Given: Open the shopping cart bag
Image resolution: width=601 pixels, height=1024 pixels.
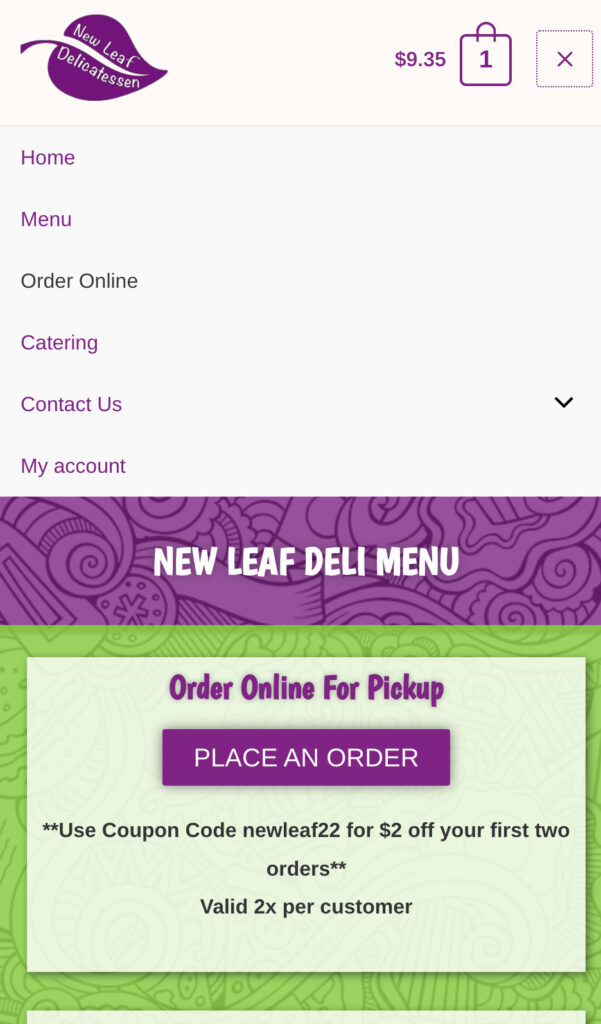Looking at the screenshot, I should pos(485,59).
